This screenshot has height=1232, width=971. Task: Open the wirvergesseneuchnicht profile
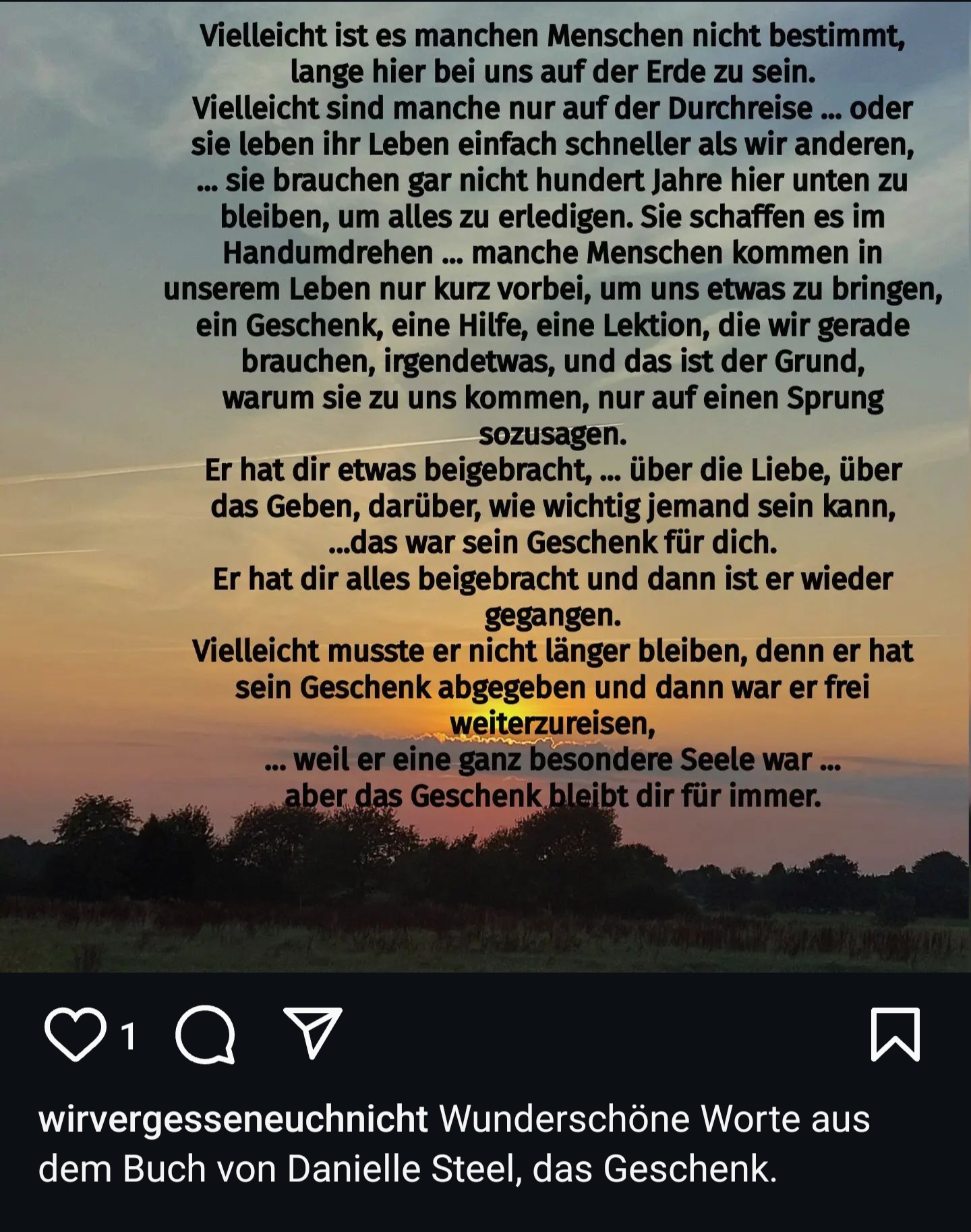233,1120
